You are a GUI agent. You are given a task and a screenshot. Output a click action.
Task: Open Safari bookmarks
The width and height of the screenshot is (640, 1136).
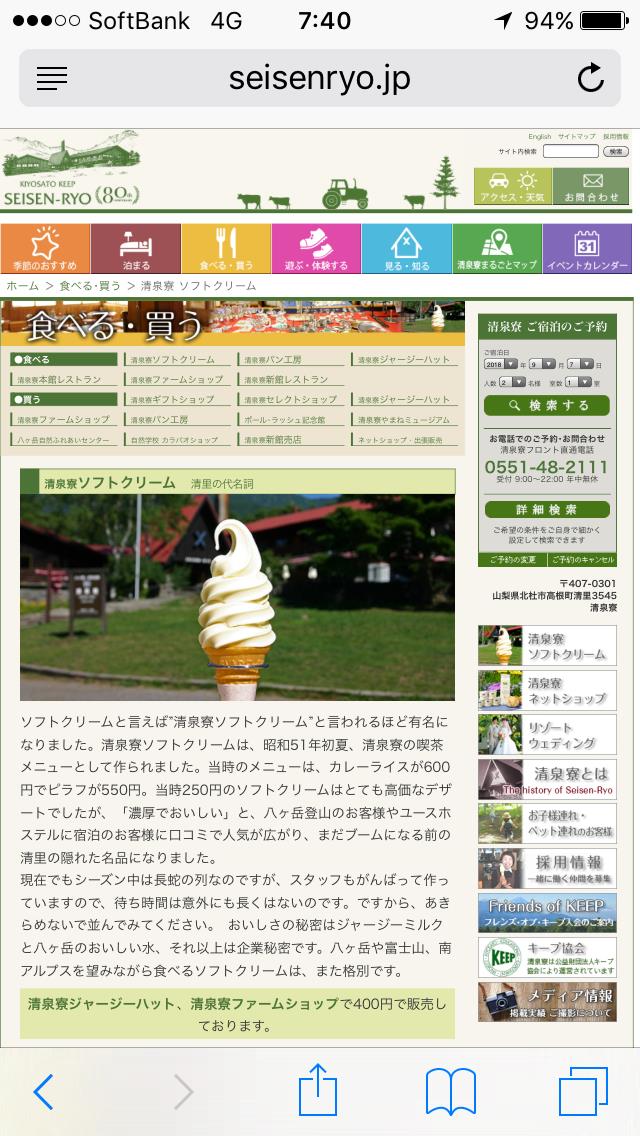coord(450,1092)
